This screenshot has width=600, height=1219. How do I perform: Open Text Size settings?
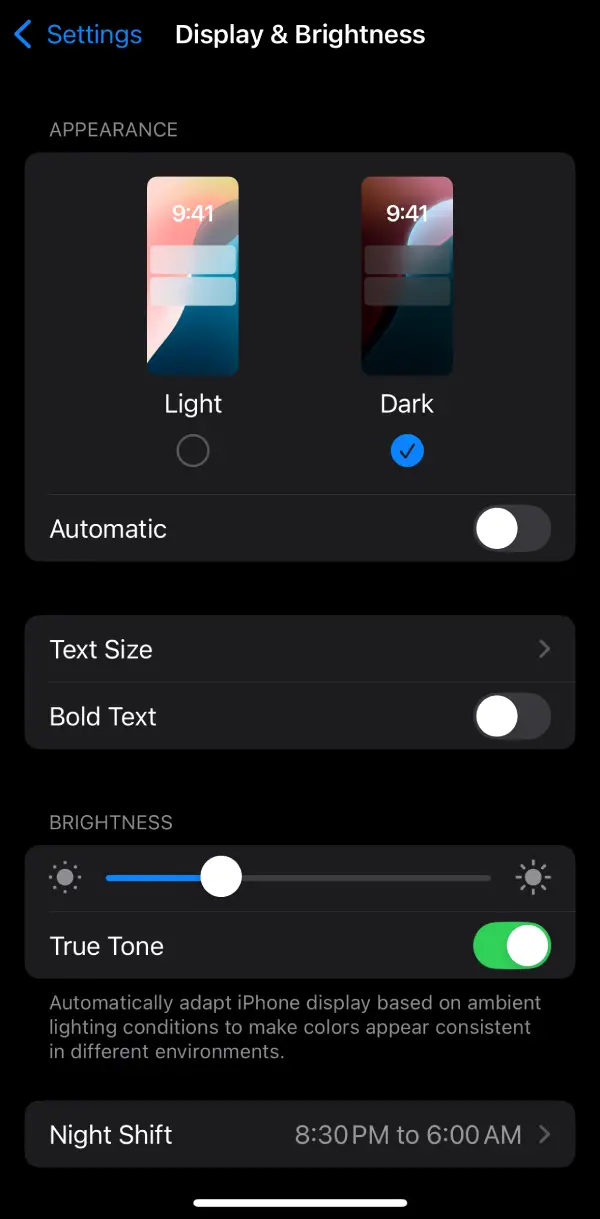pos(300,649)
